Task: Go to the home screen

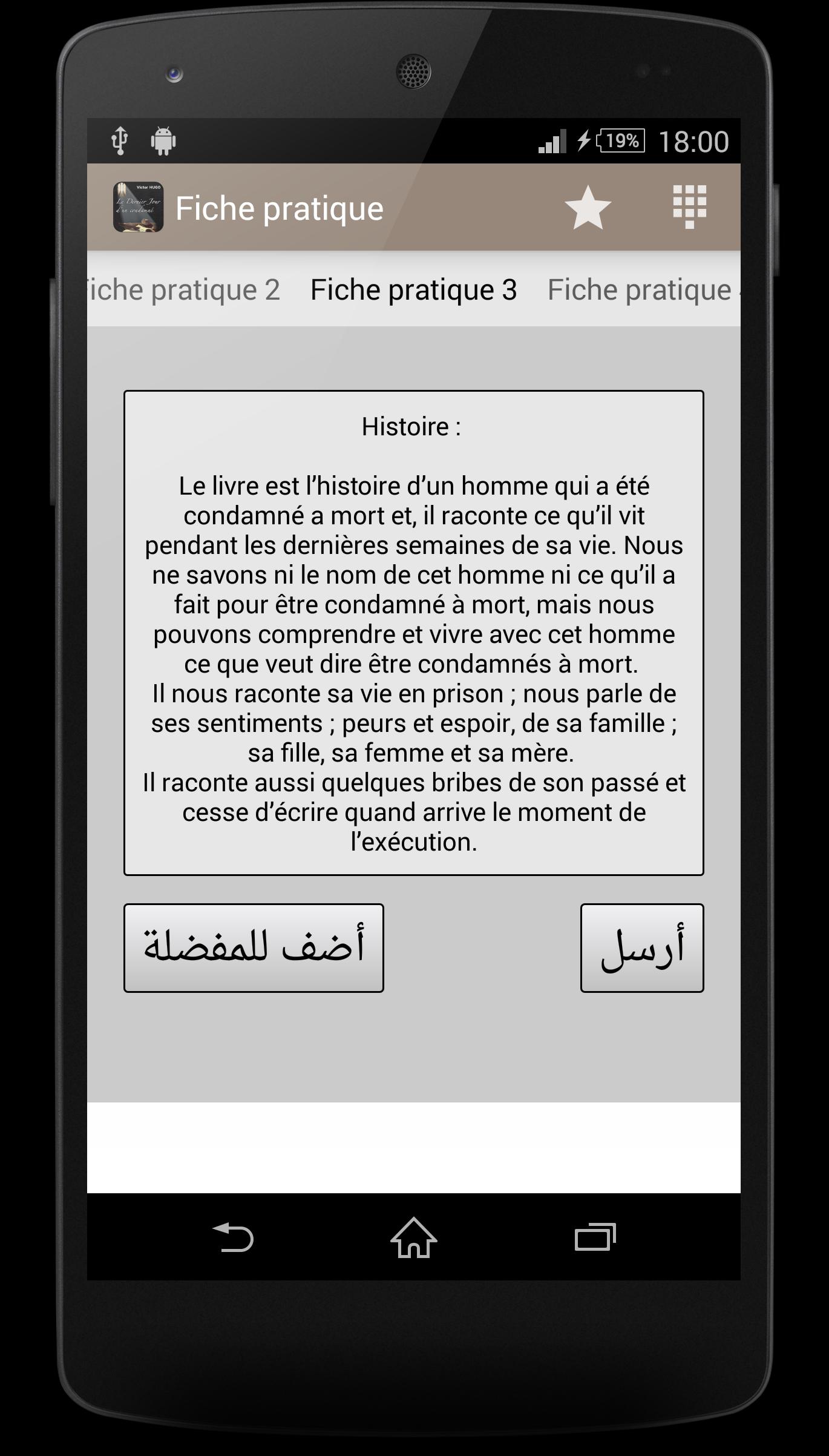Action: [x=413, y=1237]
